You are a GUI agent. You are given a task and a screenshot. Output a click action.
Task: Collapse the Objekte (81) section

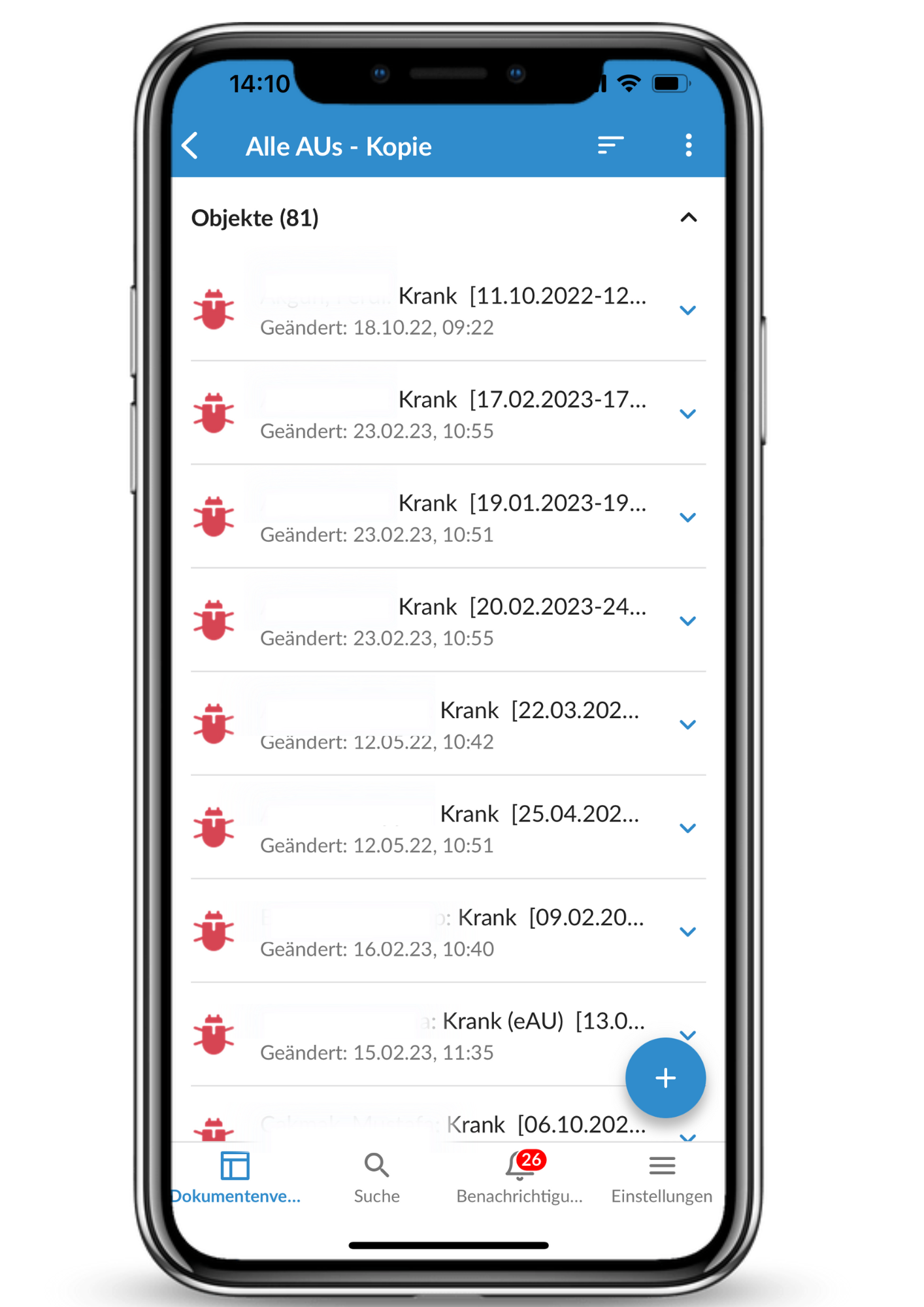point(688,218)
